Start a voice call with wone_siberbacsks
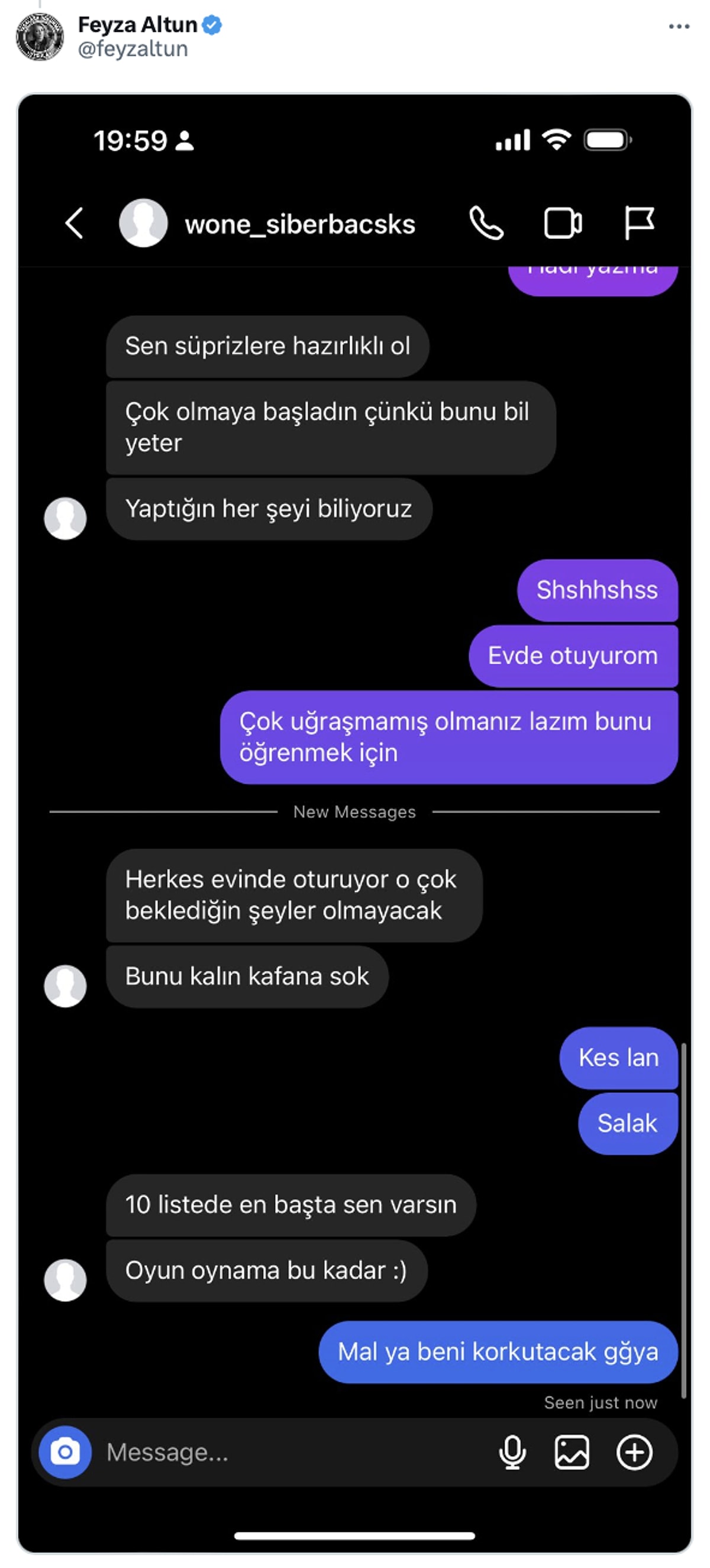 tap(486, 223)
